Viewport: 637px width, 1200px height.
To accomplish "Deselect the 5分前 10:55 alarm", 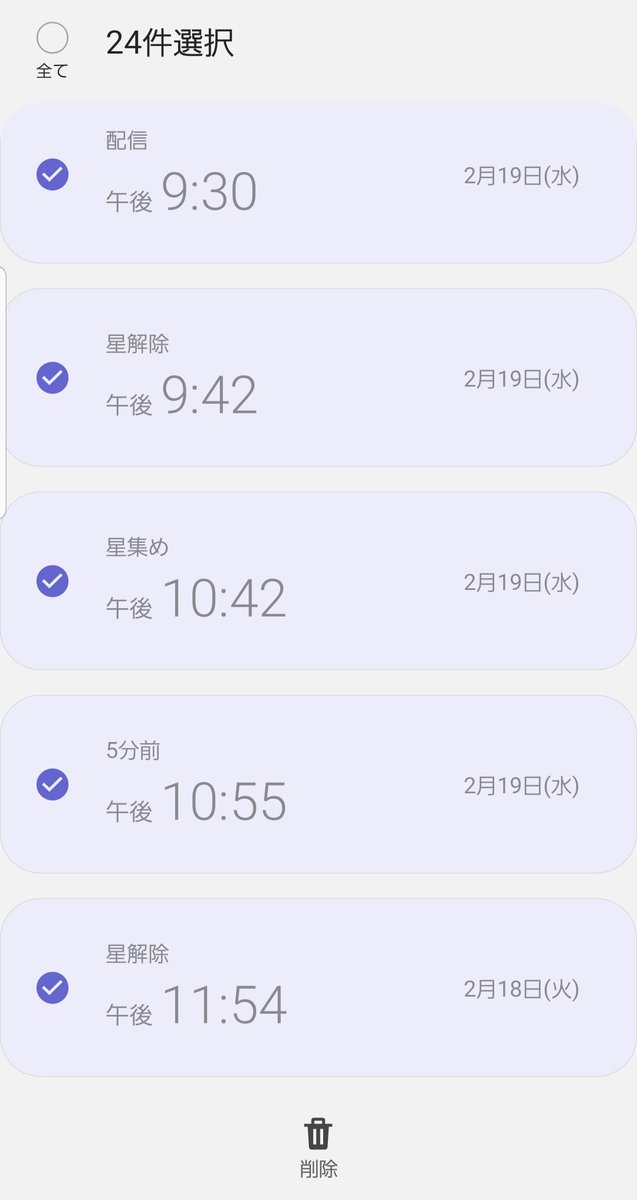I will [x=52, y=784].
